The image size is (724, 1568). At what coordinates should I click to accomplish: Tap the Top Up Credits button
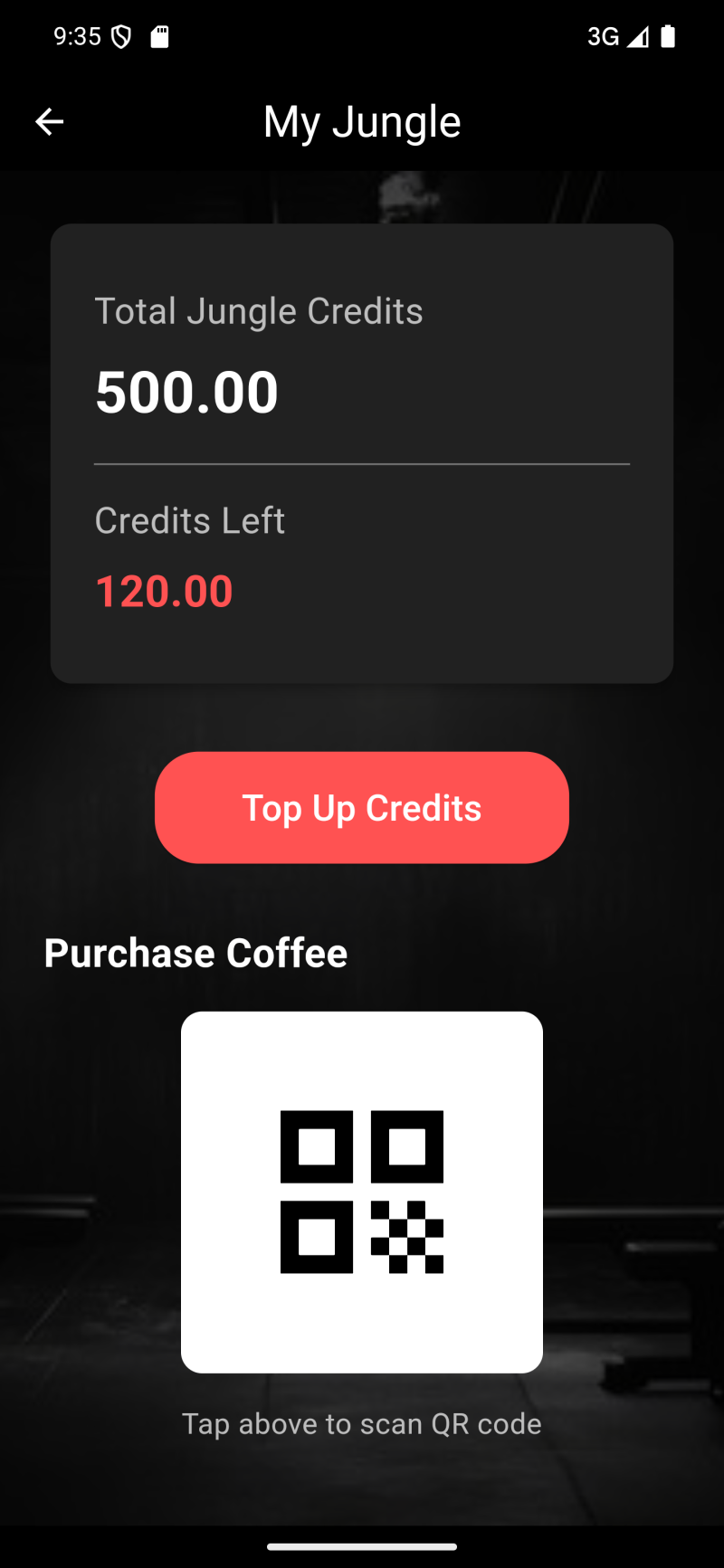[x=362, y=807]
